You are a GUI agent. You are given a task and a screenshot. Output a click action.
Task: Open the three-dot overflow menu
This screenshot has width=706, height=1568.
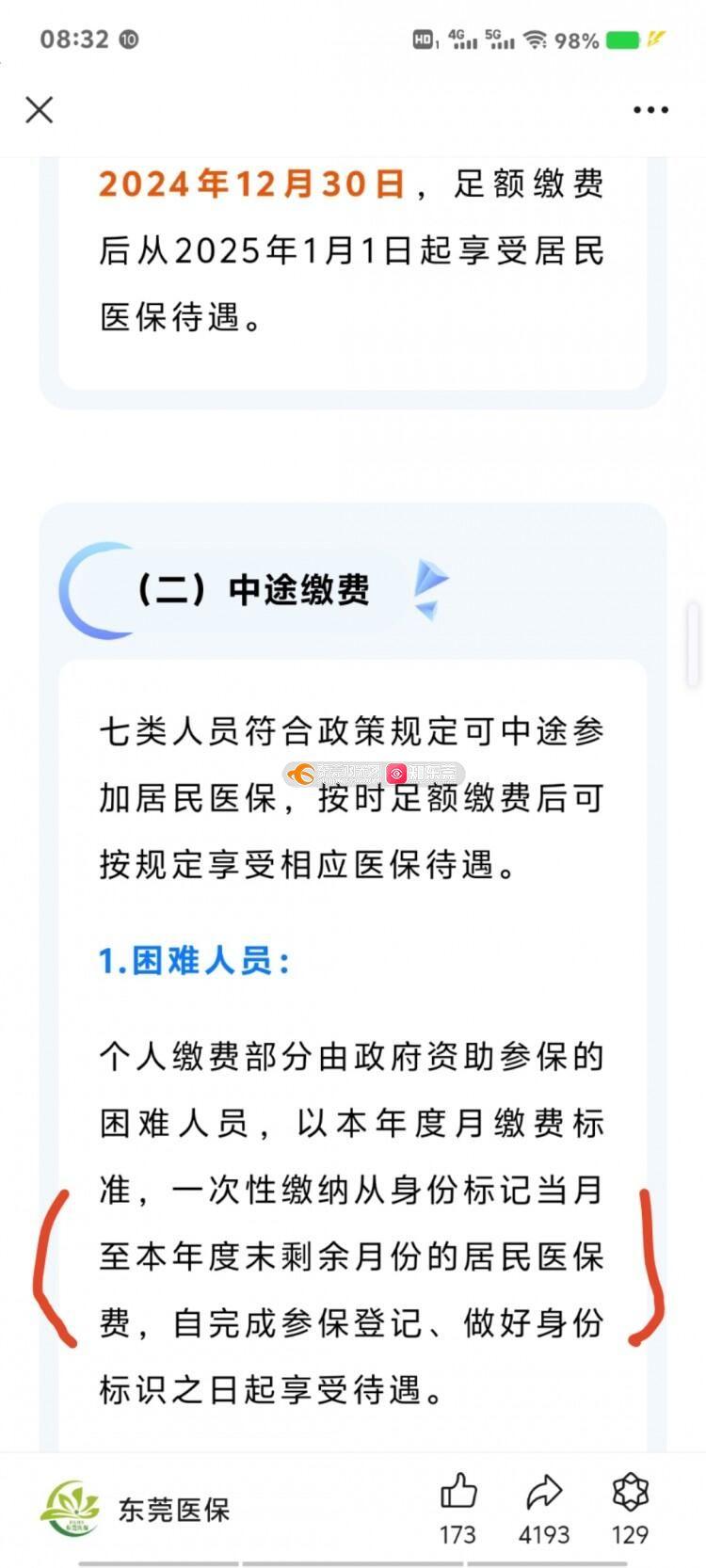(x=650, y=110)
